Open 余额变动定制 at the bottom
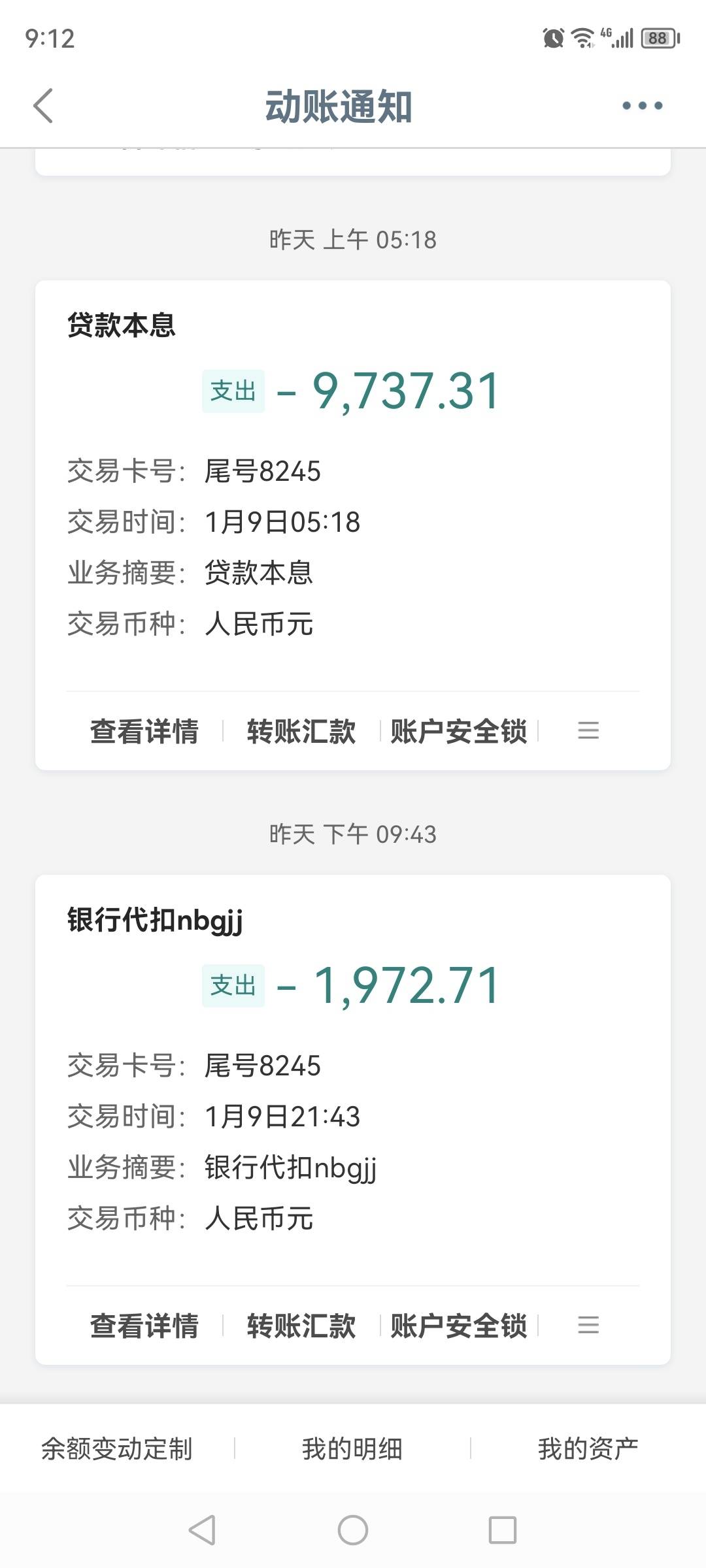 pyautogui.click(x=117, y=1448)
